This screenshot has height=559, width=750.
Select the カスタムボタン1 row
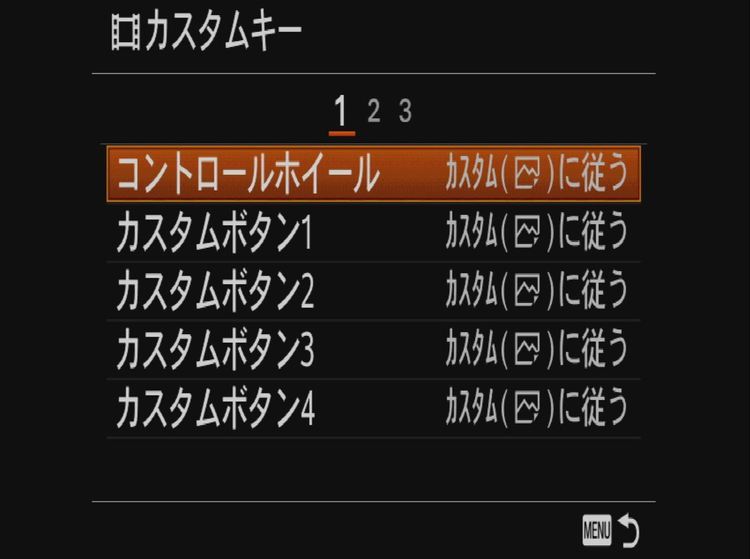(372, 233)
